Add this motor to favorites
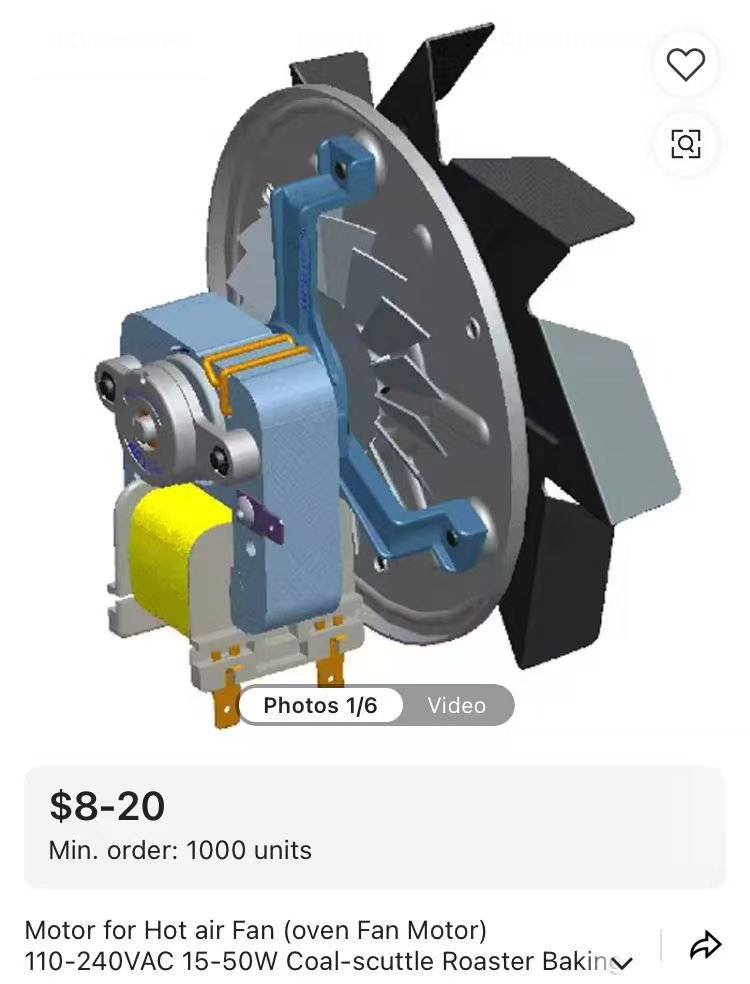 tap(685, 65)
